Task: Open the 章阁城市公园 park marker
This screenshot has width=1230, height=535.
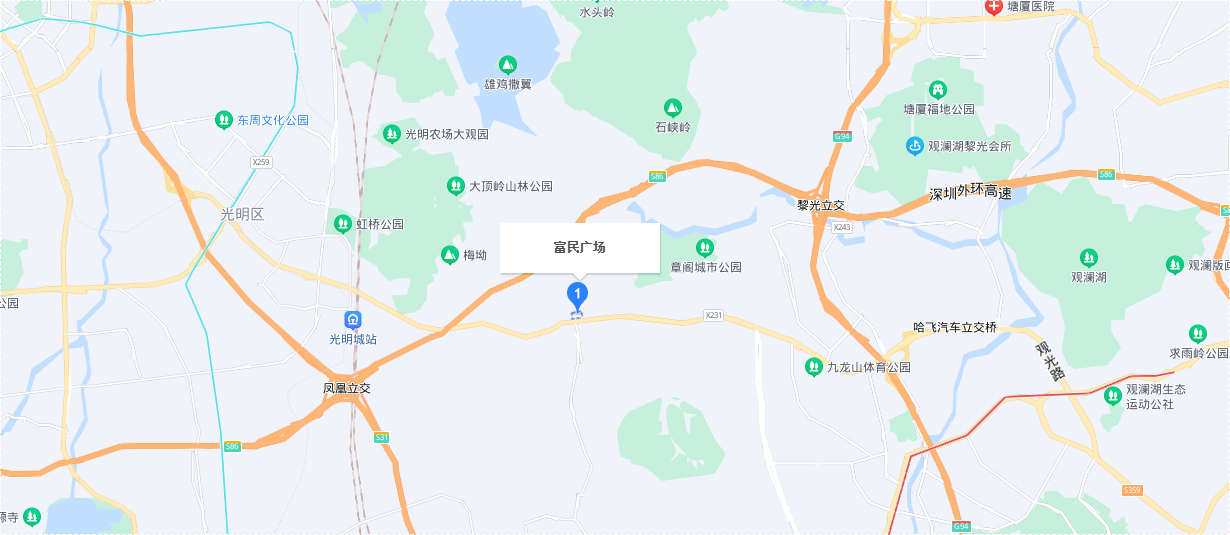Action: pos(705,247)
